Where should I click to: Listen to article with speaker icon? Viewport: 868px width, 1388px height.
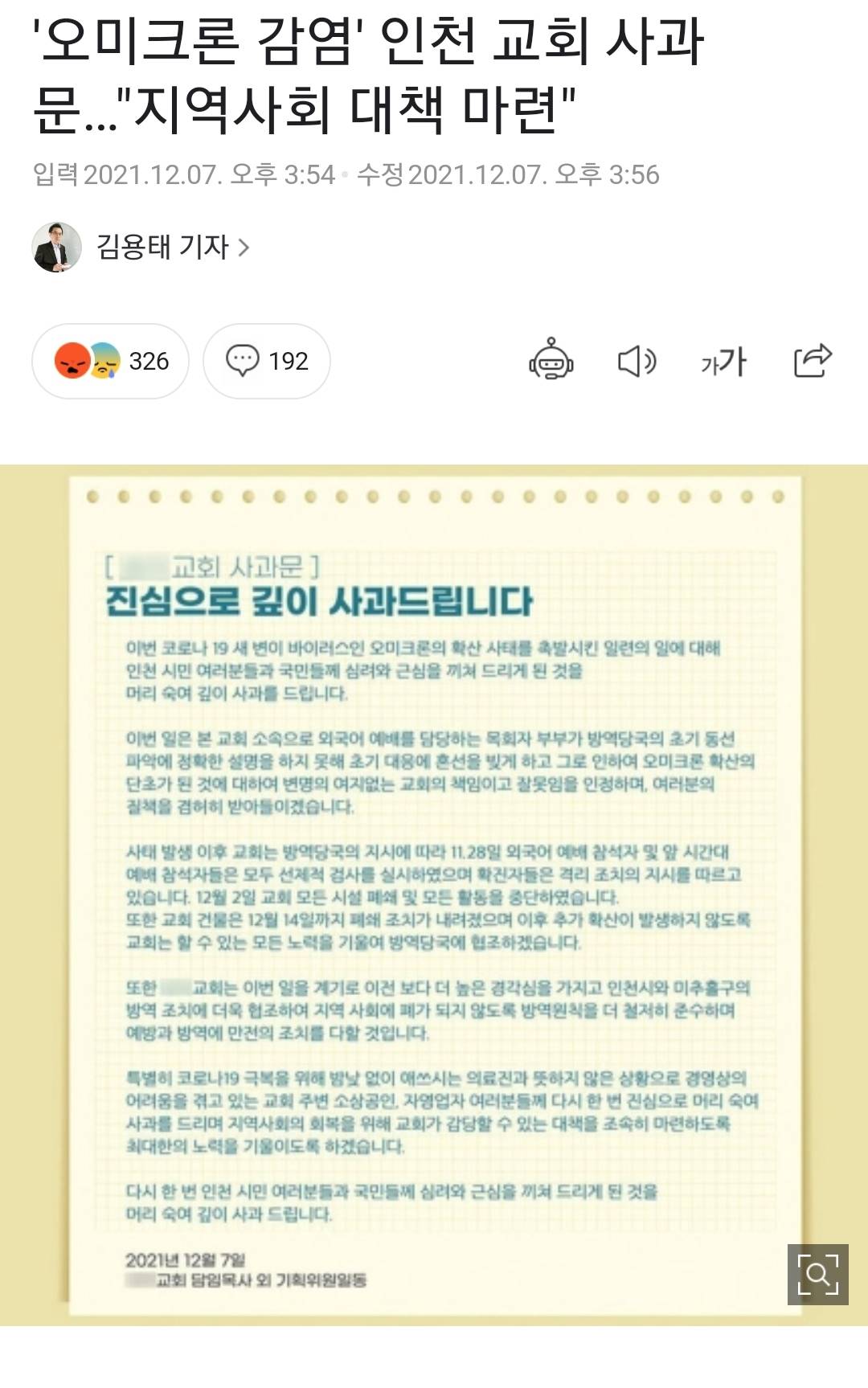pos(637,361)
